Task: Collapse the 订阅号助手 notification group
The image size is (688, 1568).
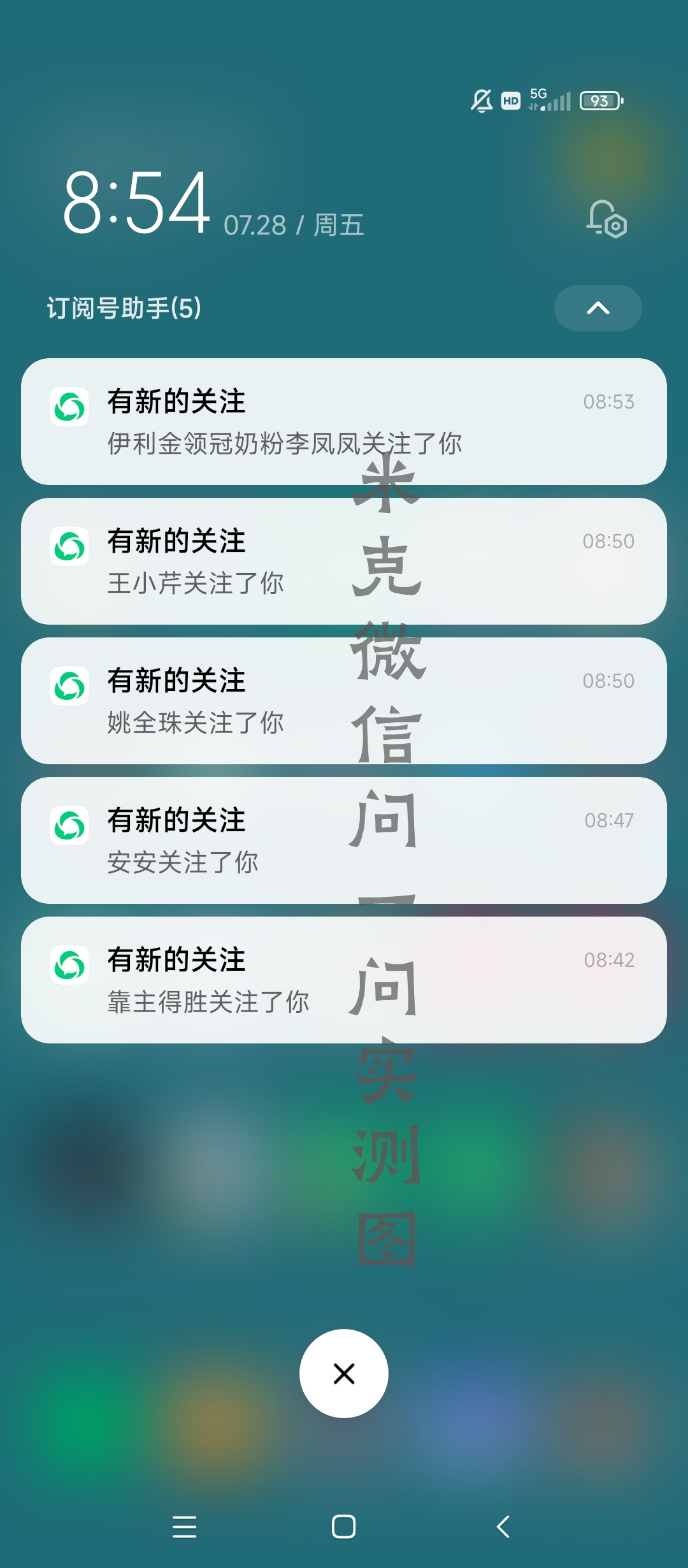Action: coord(597,308)
